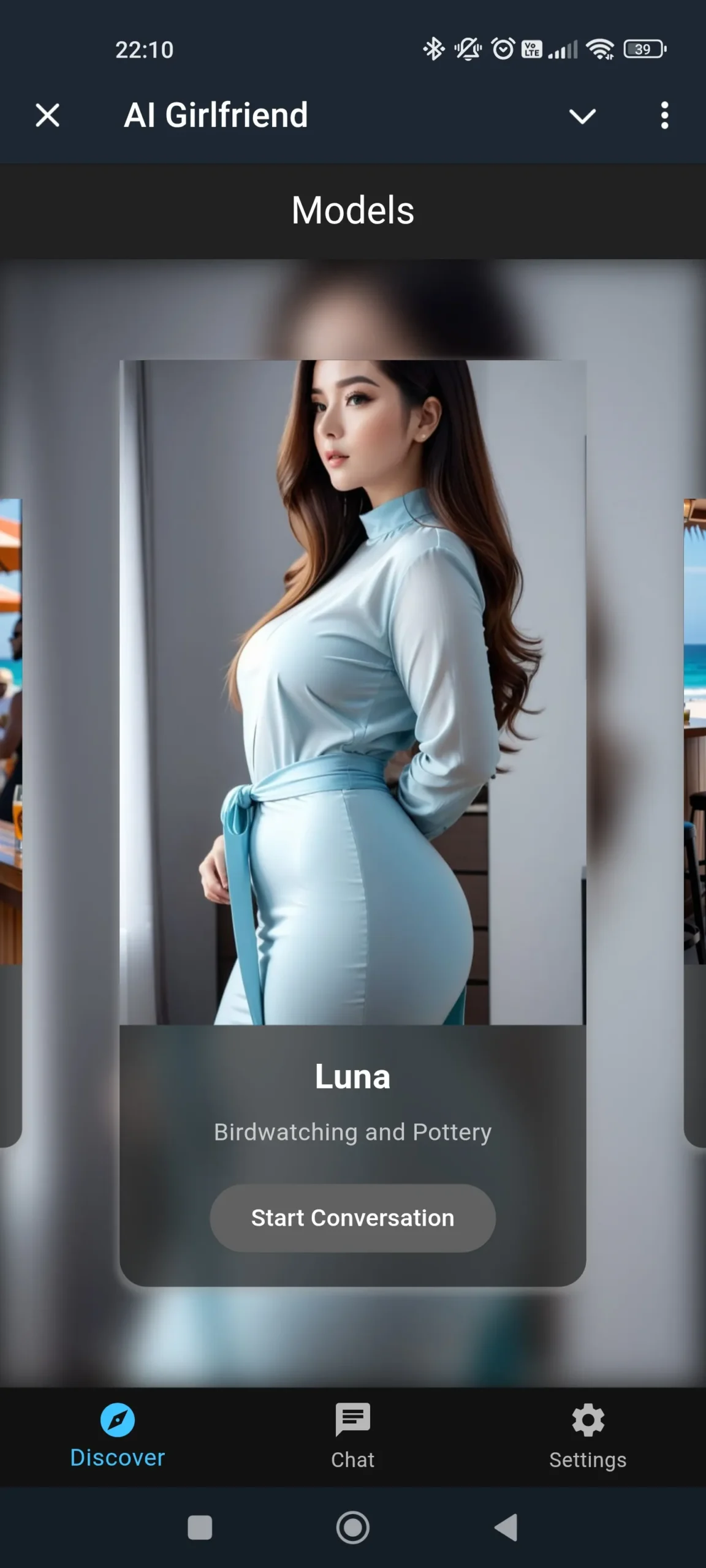Open Luna's model card
This screenshot has height=1568, width=706.
353,823
